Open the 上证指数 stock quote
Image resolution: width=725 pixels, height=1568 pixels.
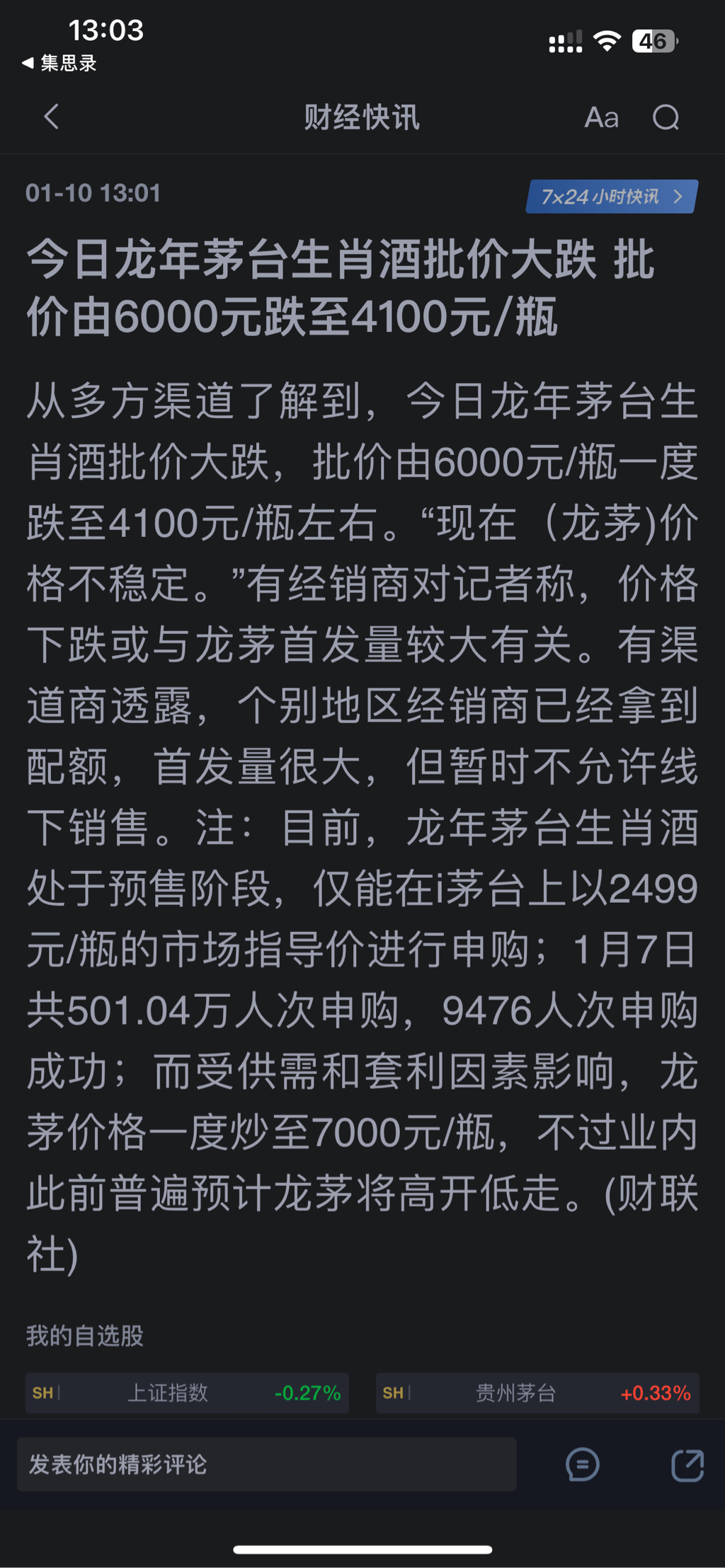pos(187,1393)
